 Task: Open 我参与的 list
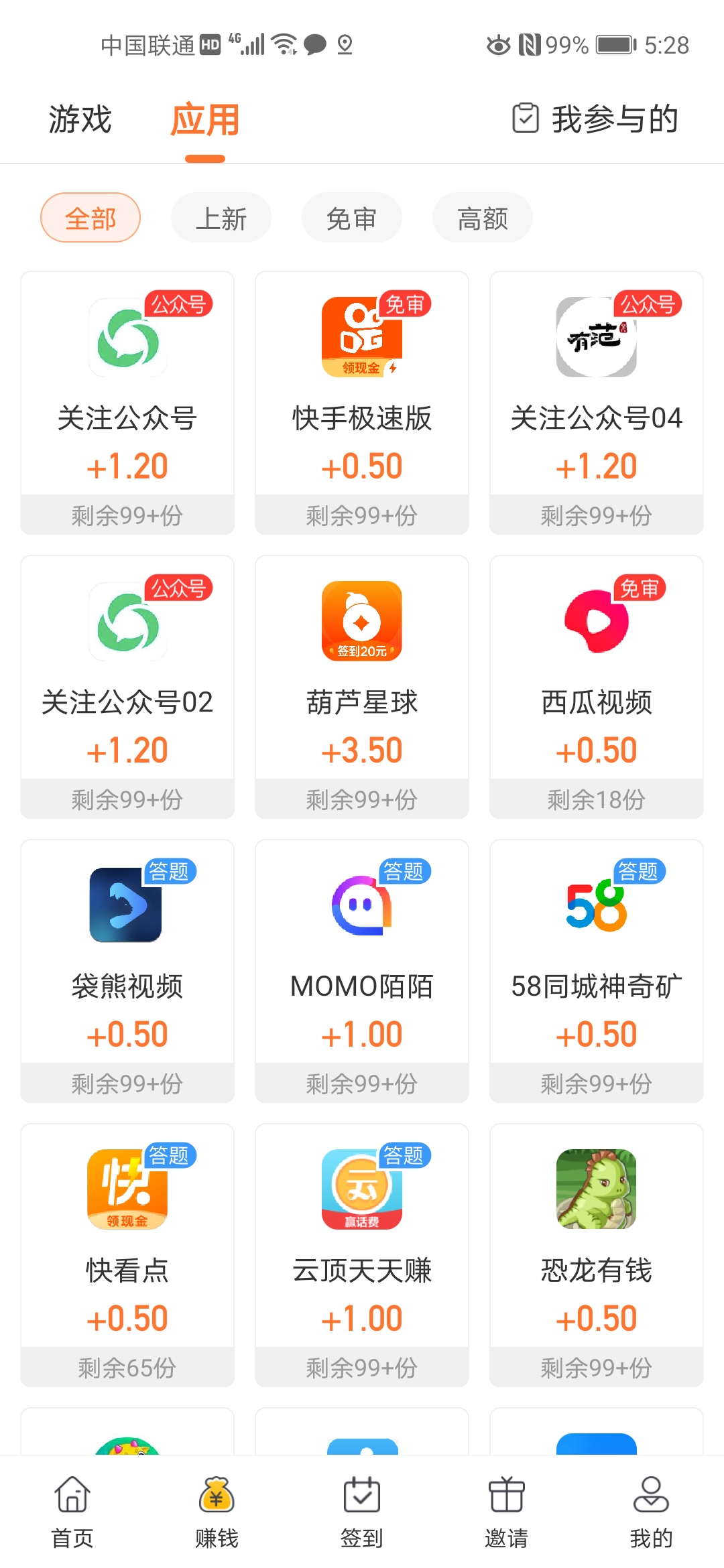pyautogui.click(x=595, y=119)
